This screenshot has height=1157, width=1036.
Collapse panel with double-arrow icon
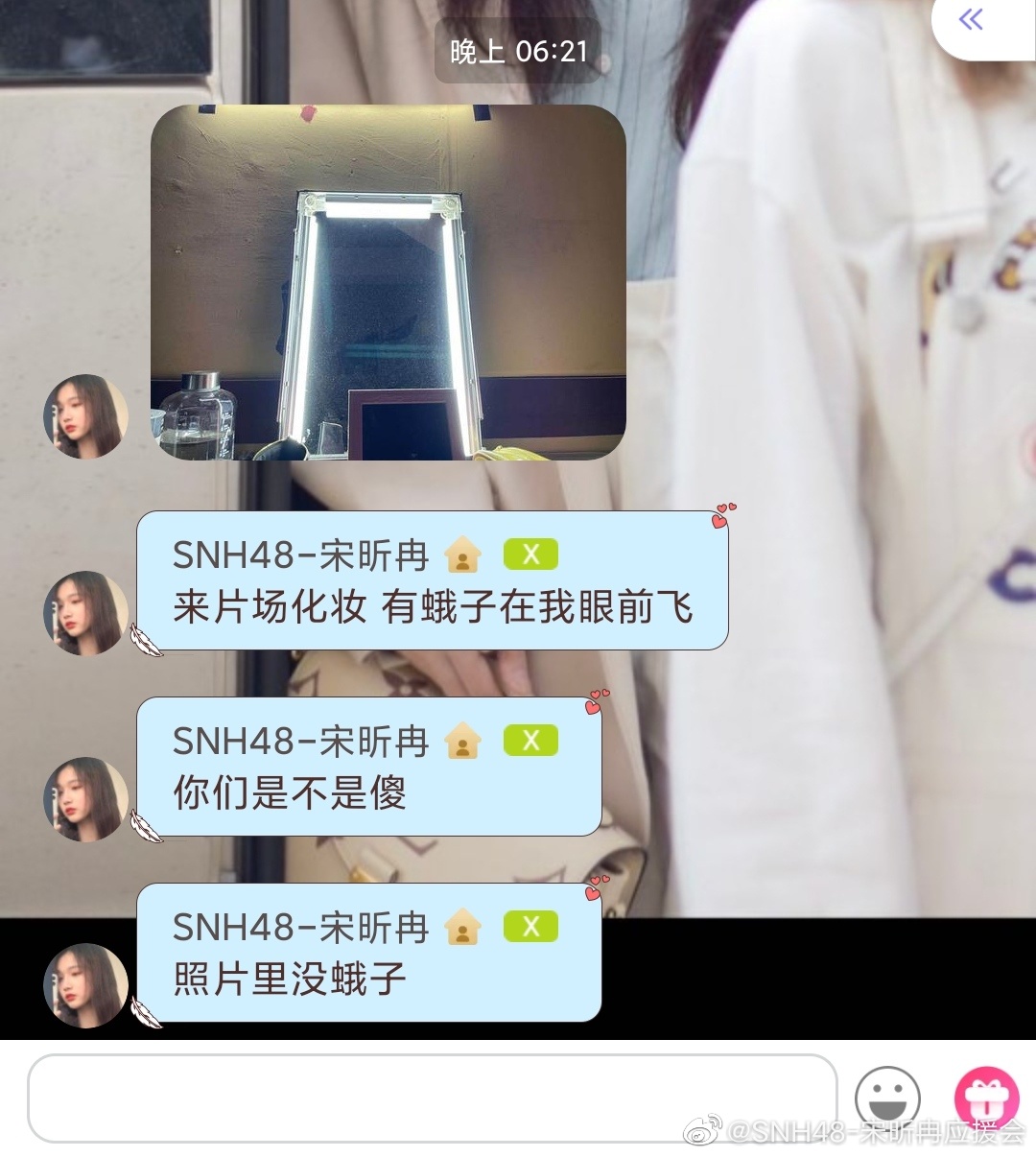(x=971, y=20)
